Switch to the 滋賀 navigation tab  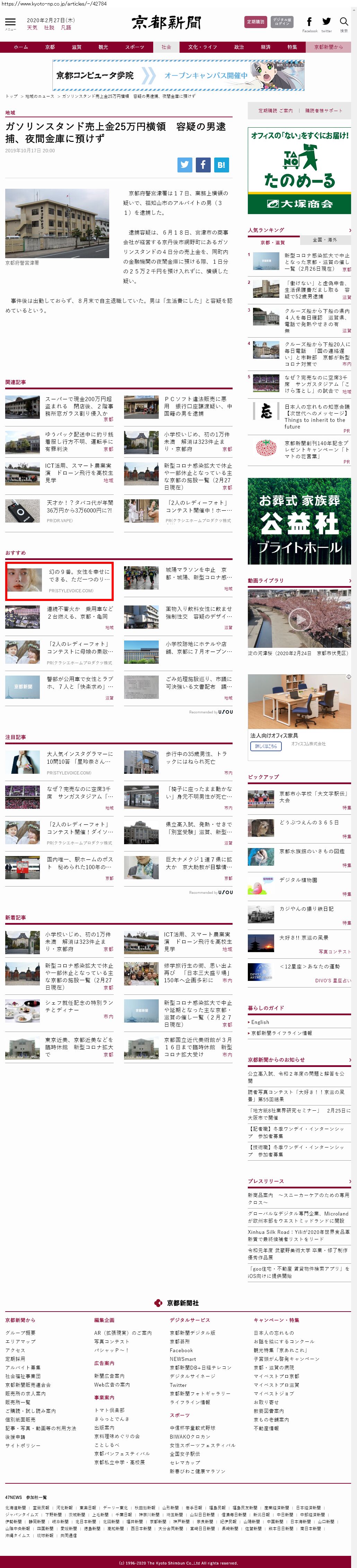[x=77, y=47]
